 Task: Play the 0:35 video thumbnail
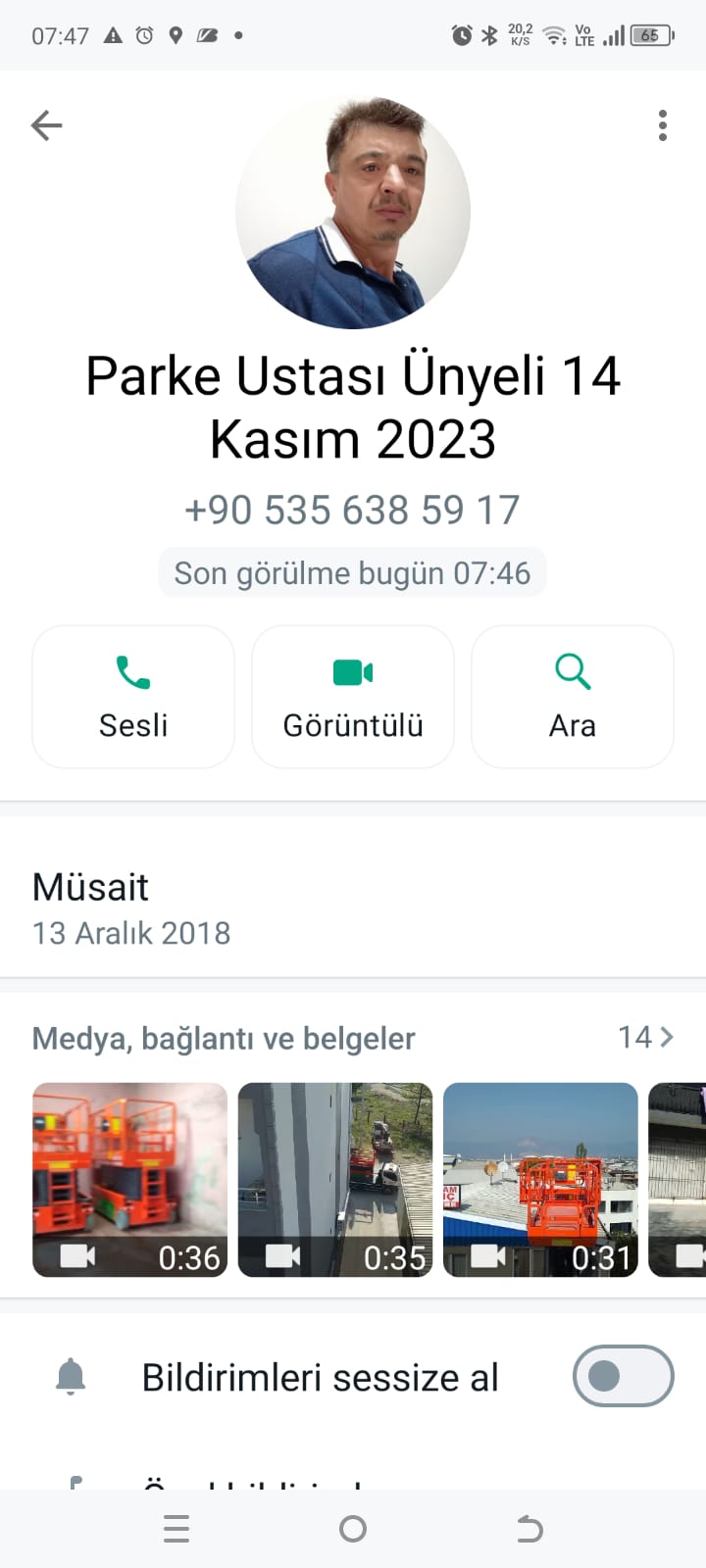[x=335, y=1179]
